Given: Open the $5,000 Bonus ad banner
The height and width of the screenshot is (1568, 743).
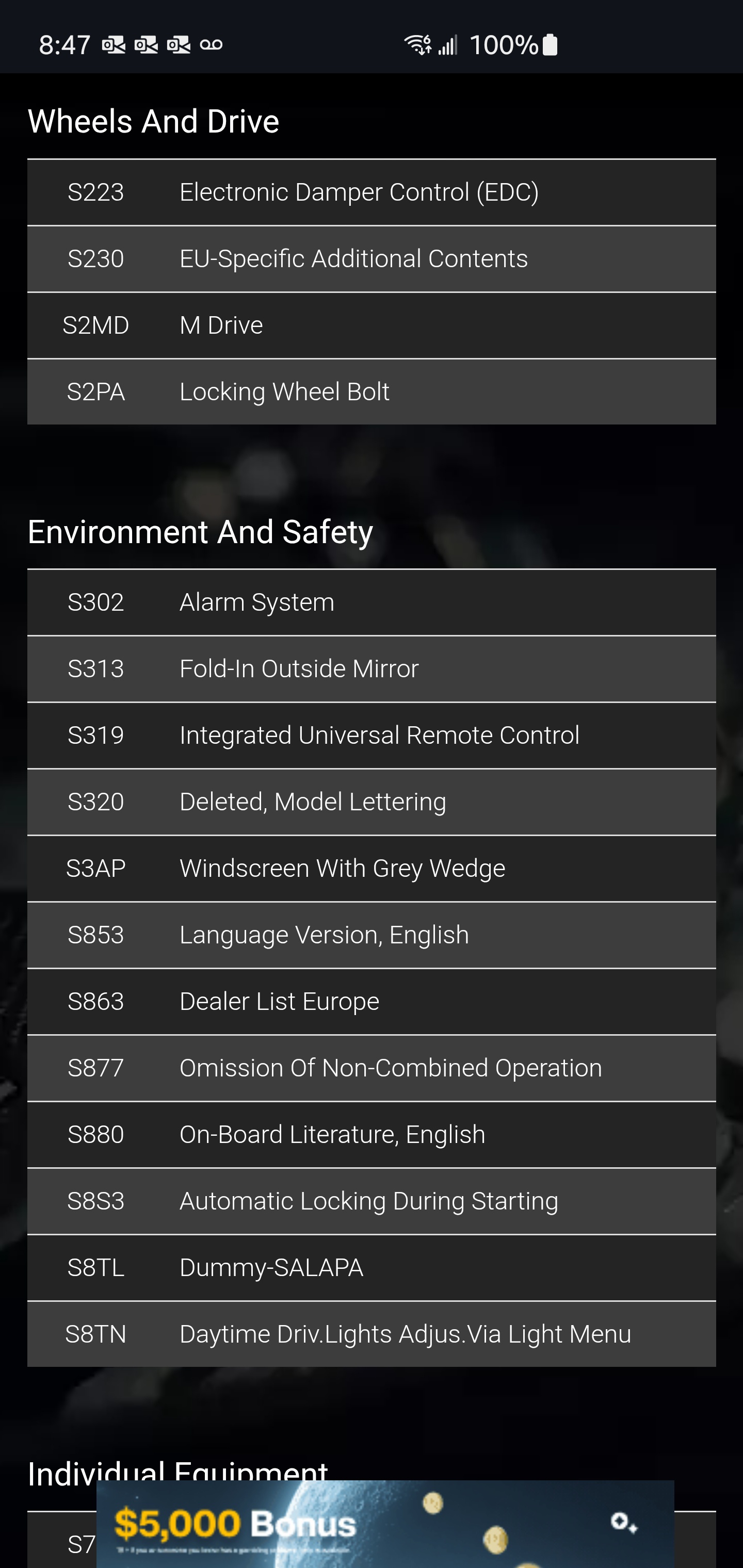Looking at the screenshot, I should tap(385, 1524).
